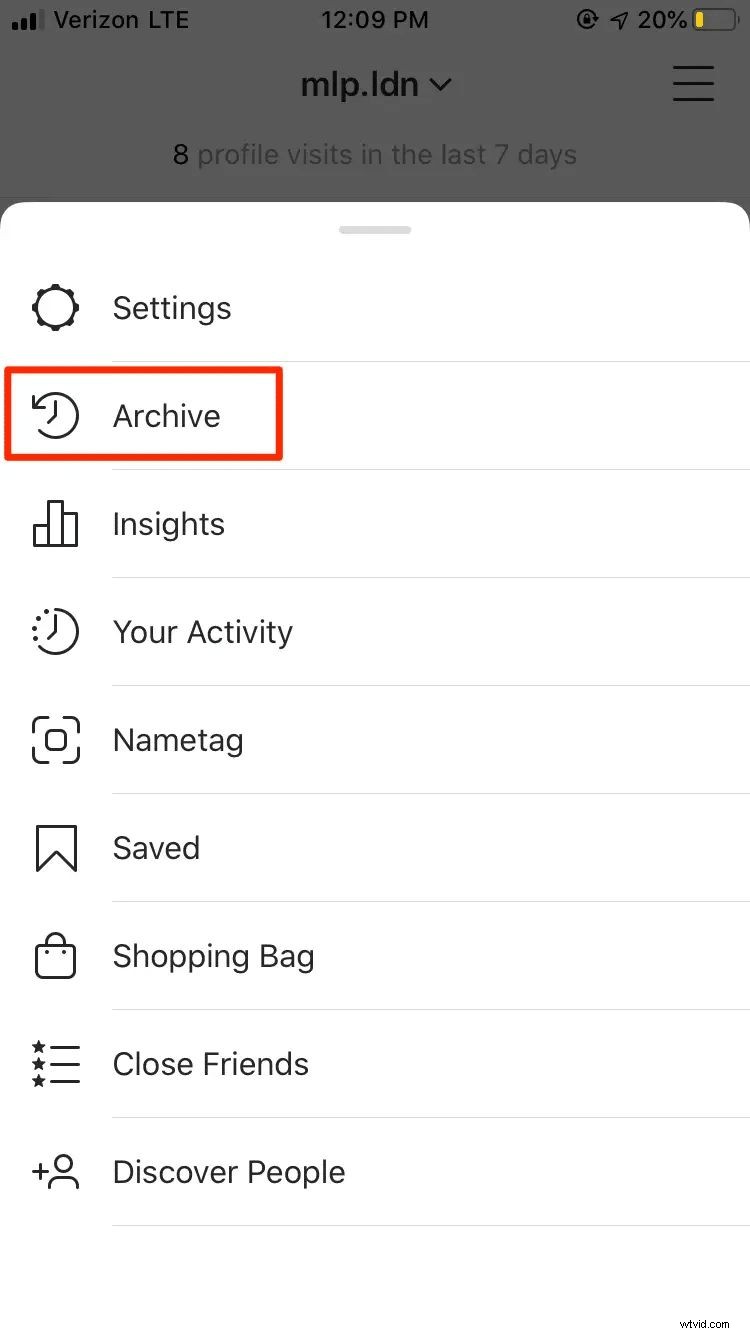
Task: Show the Nametag screen
Action: [x=375, y=740]
